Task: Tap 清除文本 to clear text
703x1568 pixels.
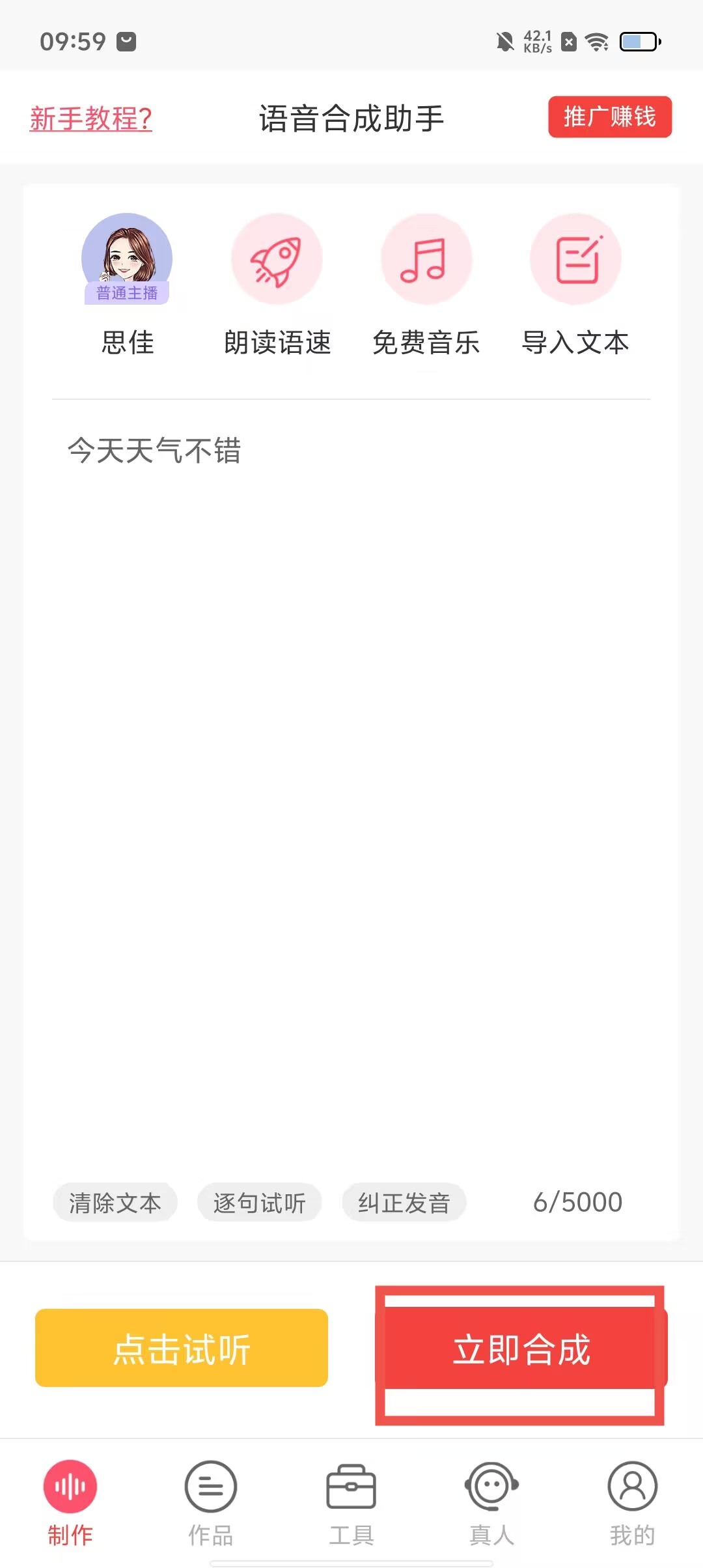Action: (x=115, y=1202)
